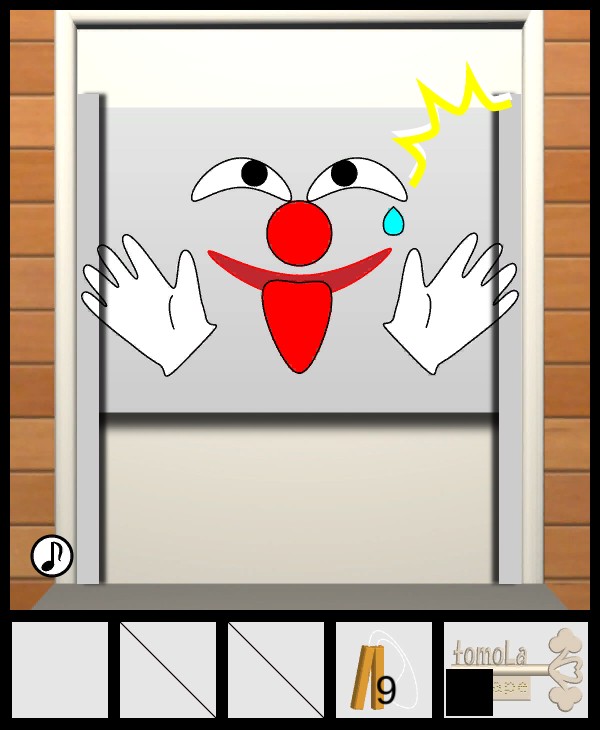
Task: Open the hint books item showing 9
Action: tap(383, 670)
